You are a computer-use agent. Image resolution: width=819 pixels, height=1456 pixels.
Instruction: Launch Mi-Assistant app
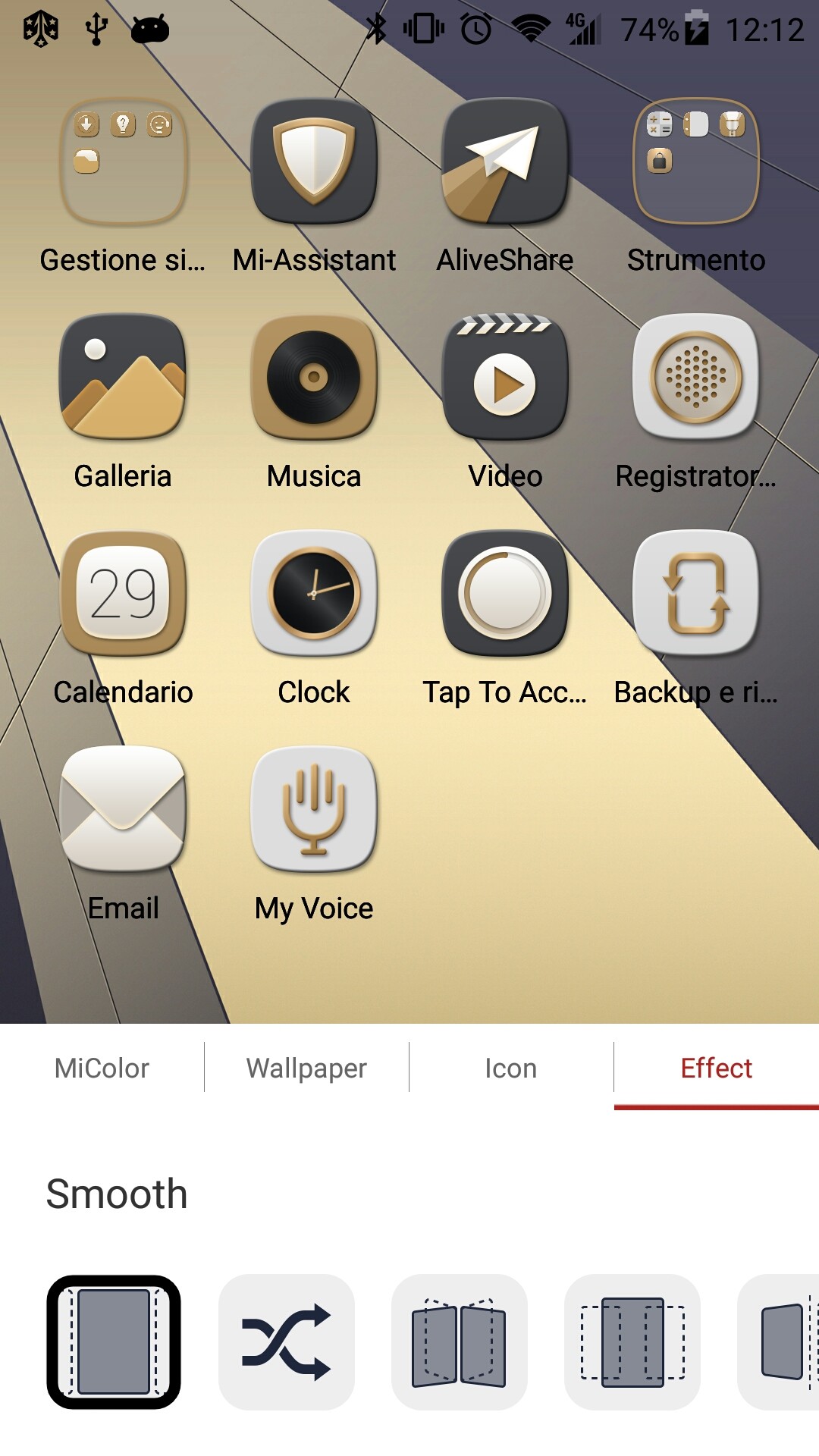coord(314,162)
